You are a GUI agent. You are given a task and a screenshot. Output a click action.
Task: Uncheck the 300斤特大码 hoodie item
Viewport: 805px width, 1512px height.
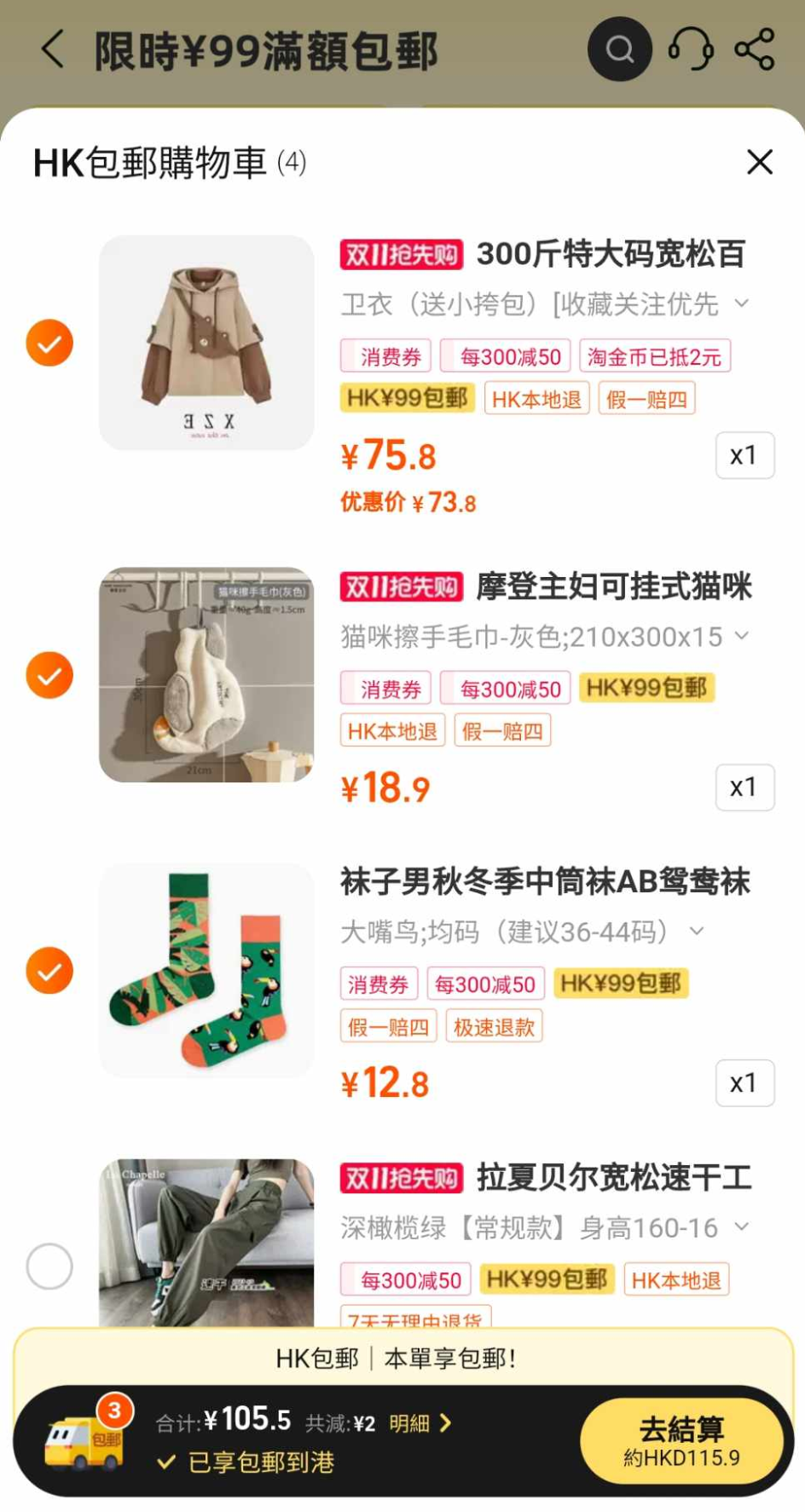point(49,343)
